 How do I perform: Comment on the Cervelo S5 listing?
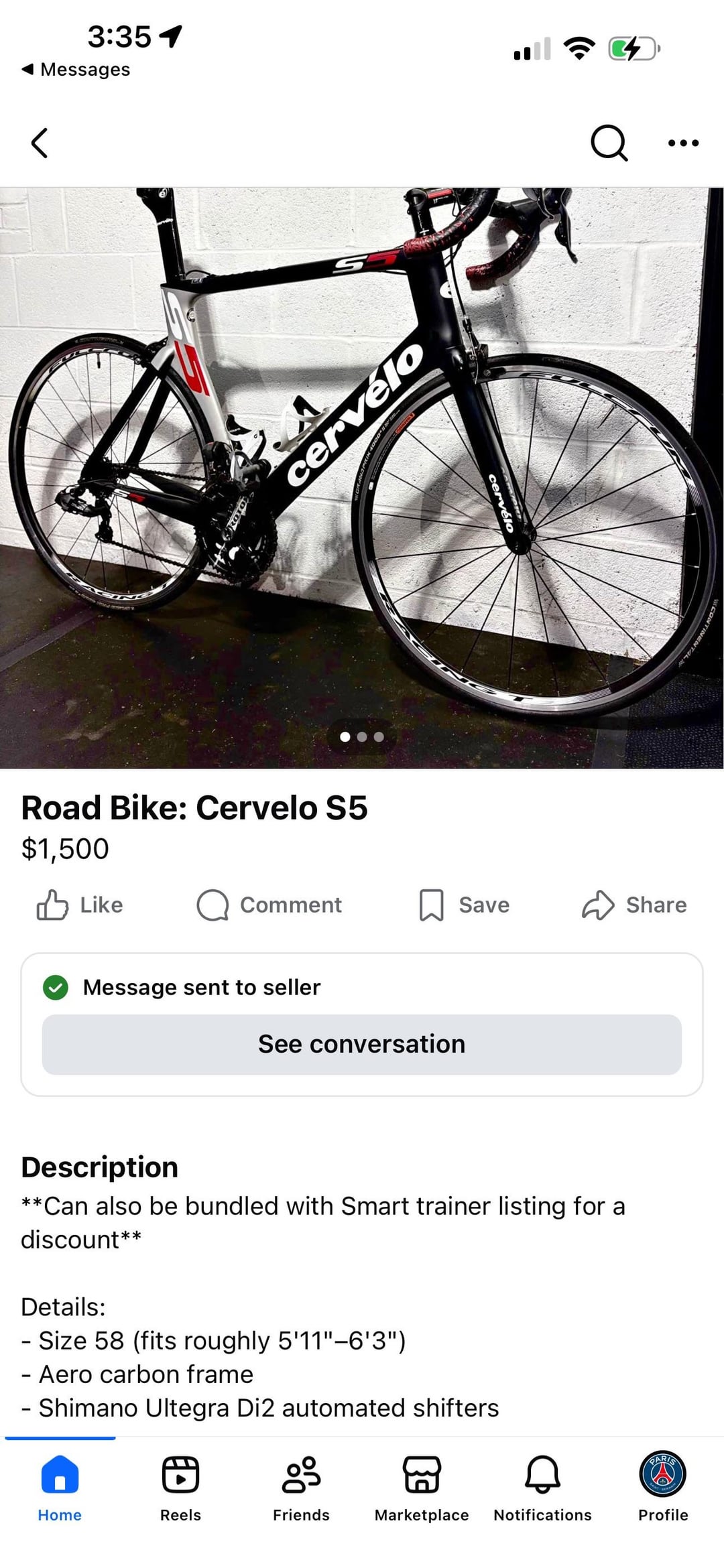tap(269, 905)
